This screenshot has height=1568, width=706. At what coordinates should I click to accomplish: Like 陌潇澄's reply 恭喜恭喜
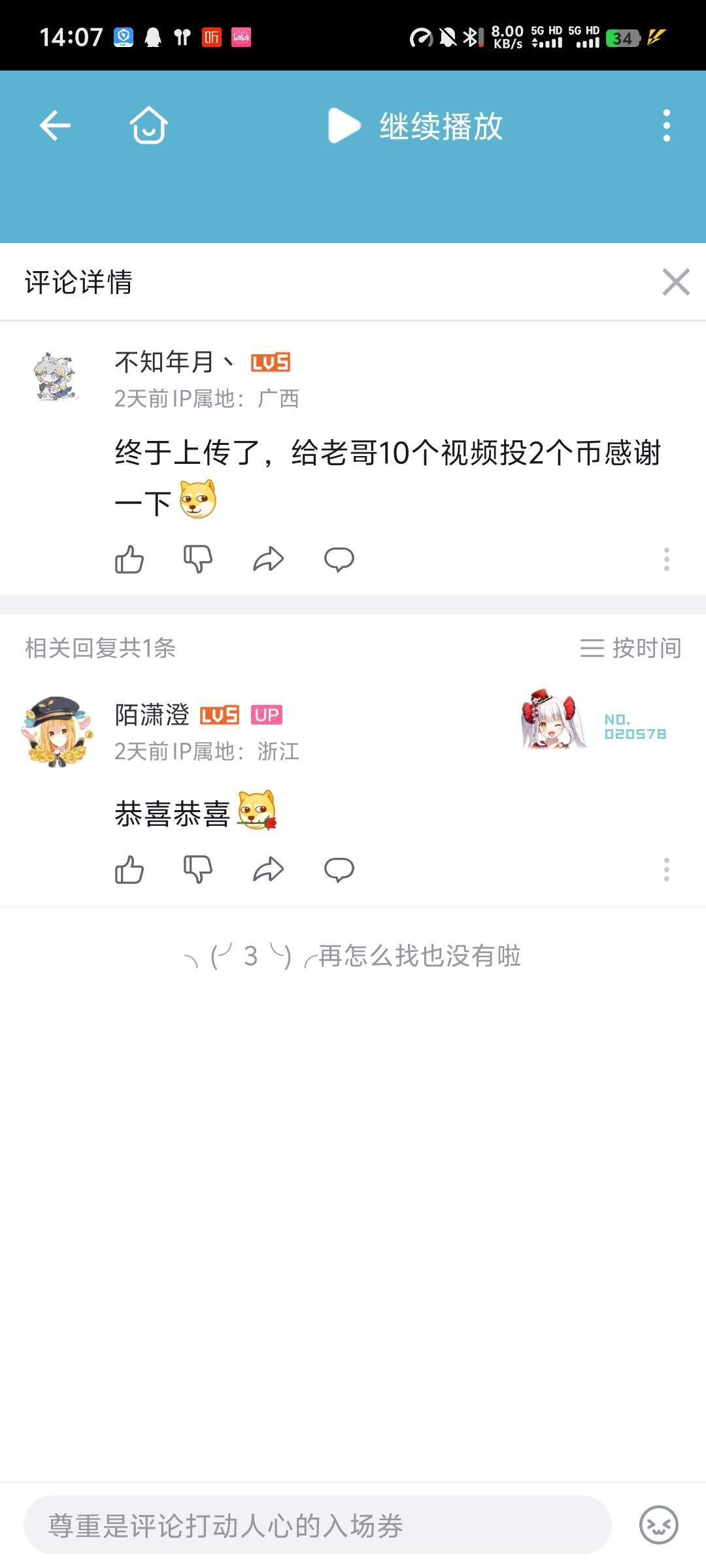click(129, 870)
